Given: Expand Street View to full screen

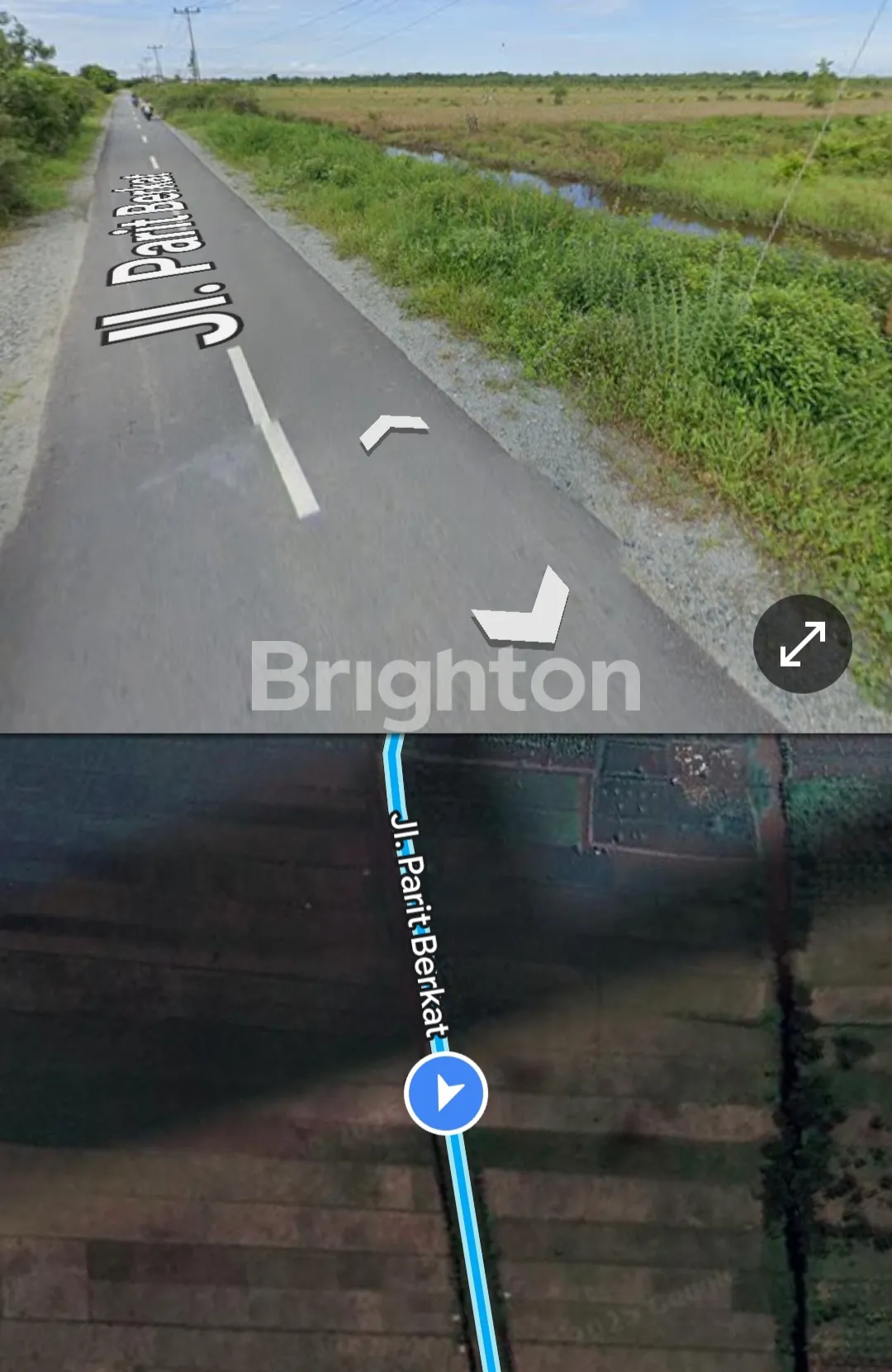Looking at the screenshot, I should tap(802, 643).
